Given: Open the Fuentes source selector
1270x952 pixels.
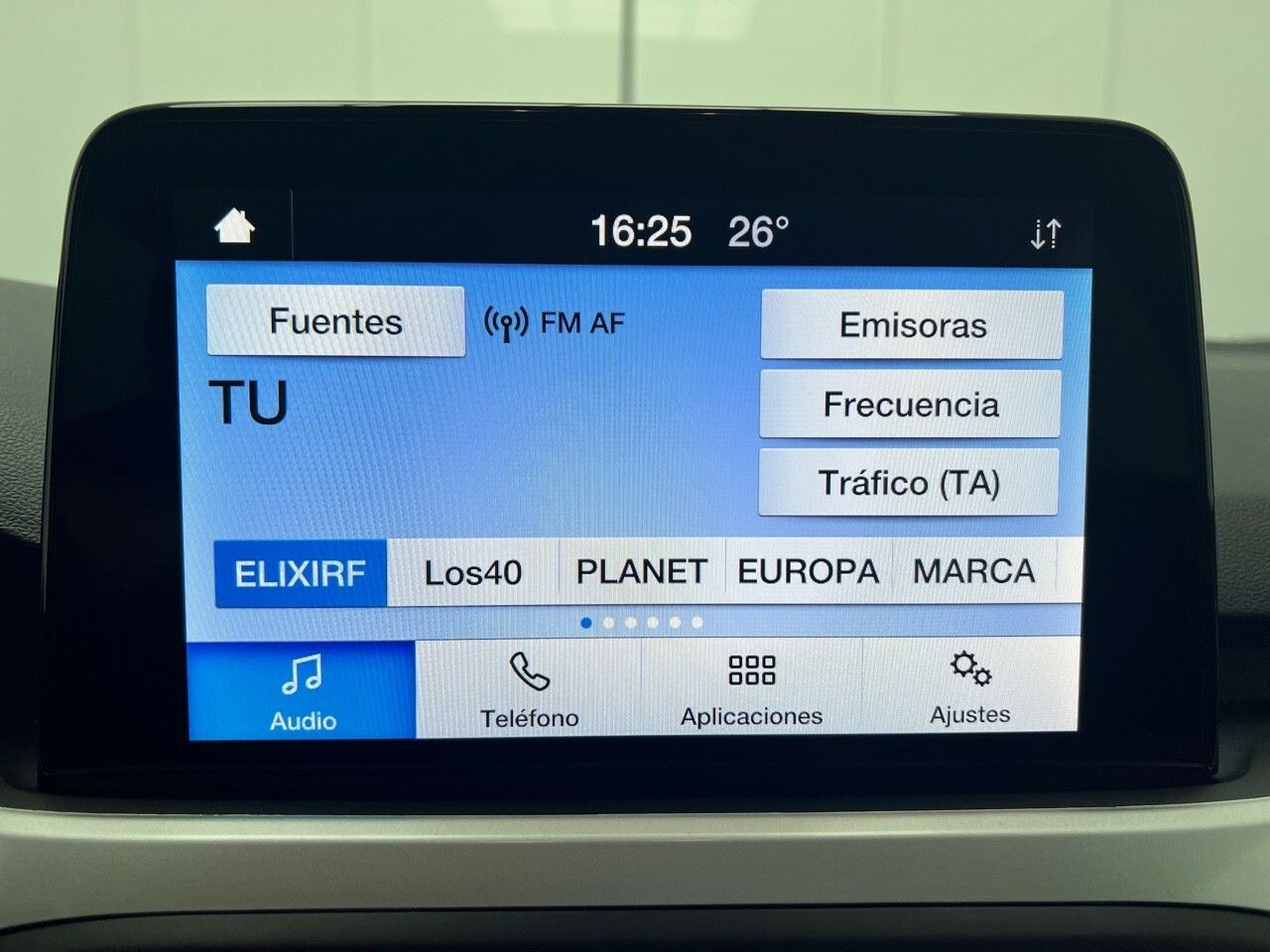Looking at the screenshot, I should (335, 321).
